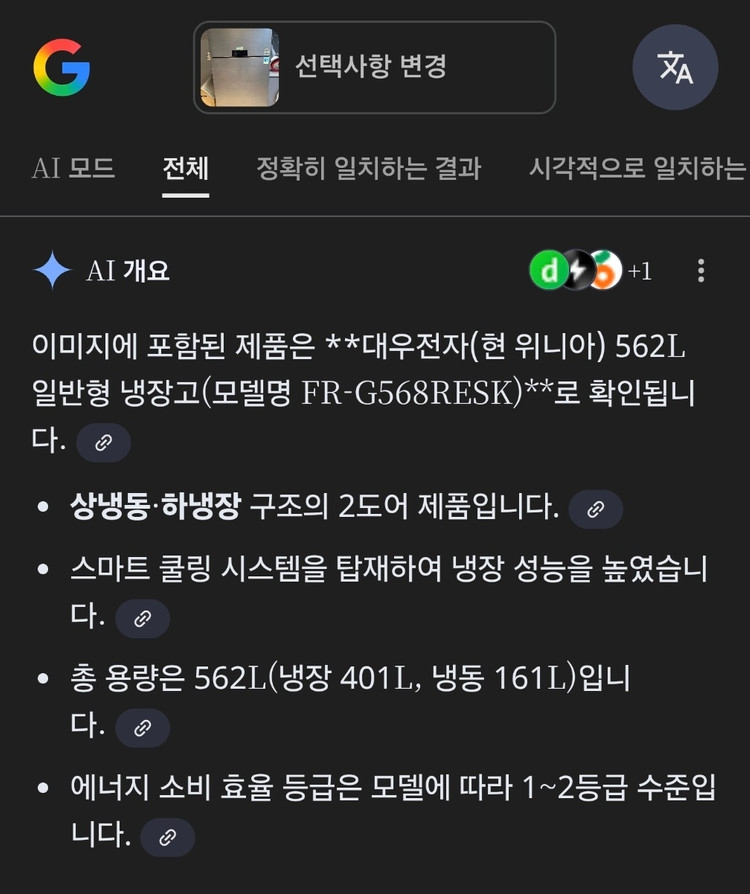The width and height of the screenshot is (750, 894).
Task: Click the AI 개요 heading
Action: [130, 270]
